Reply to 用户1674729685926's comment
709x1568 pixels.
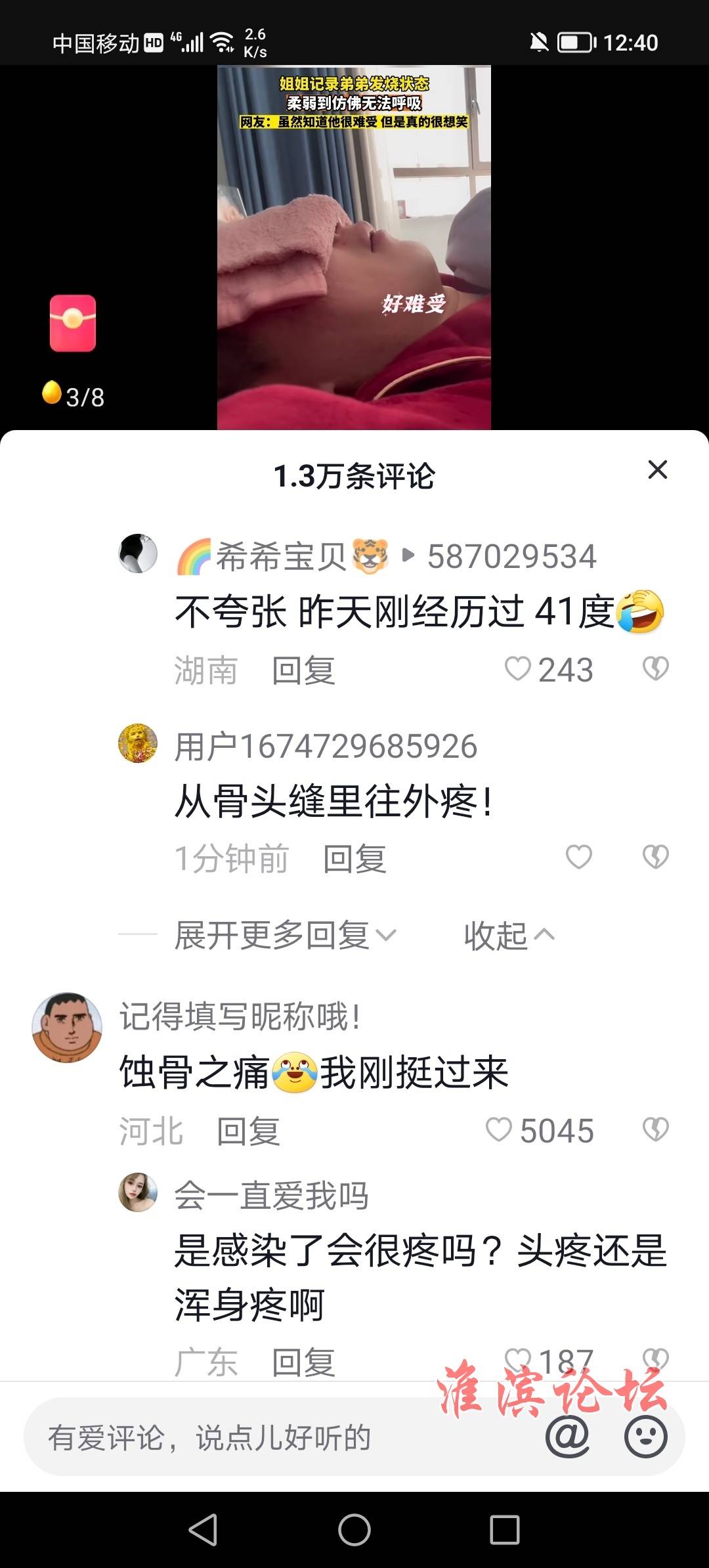(x=354, y=859)
